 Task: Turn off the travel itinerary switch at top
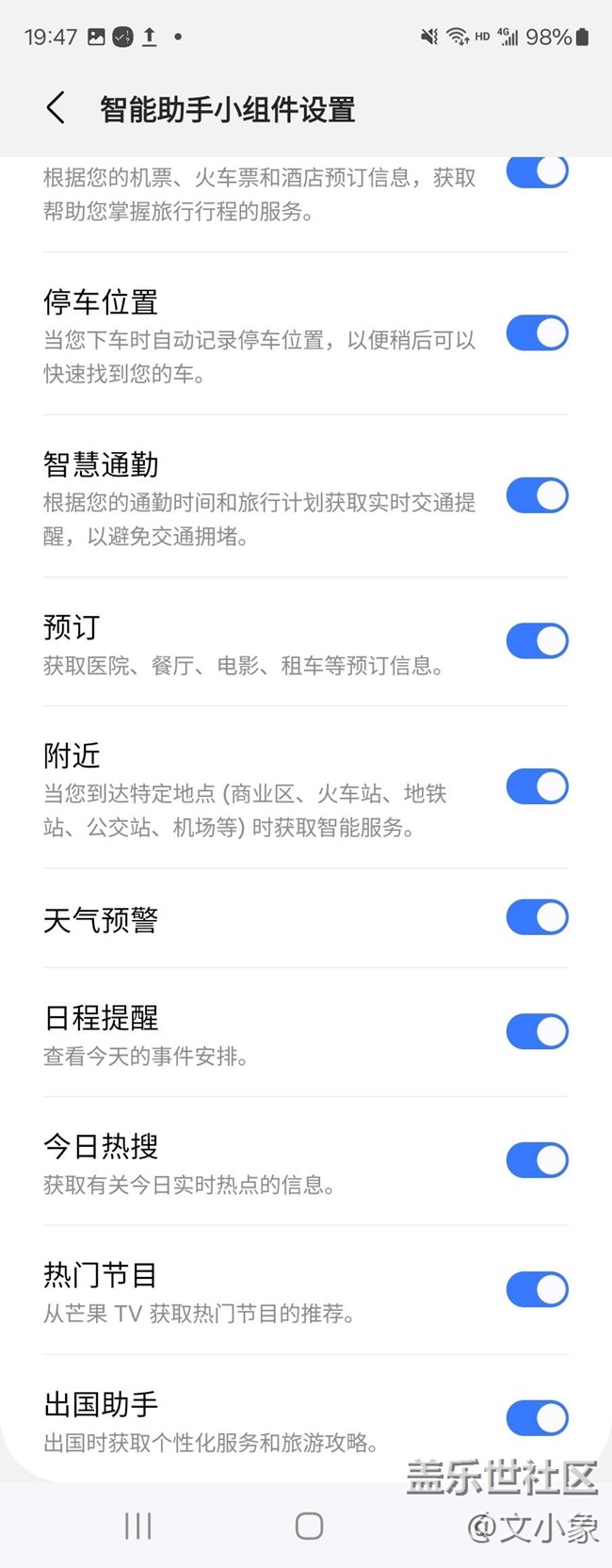pos(537,173)
